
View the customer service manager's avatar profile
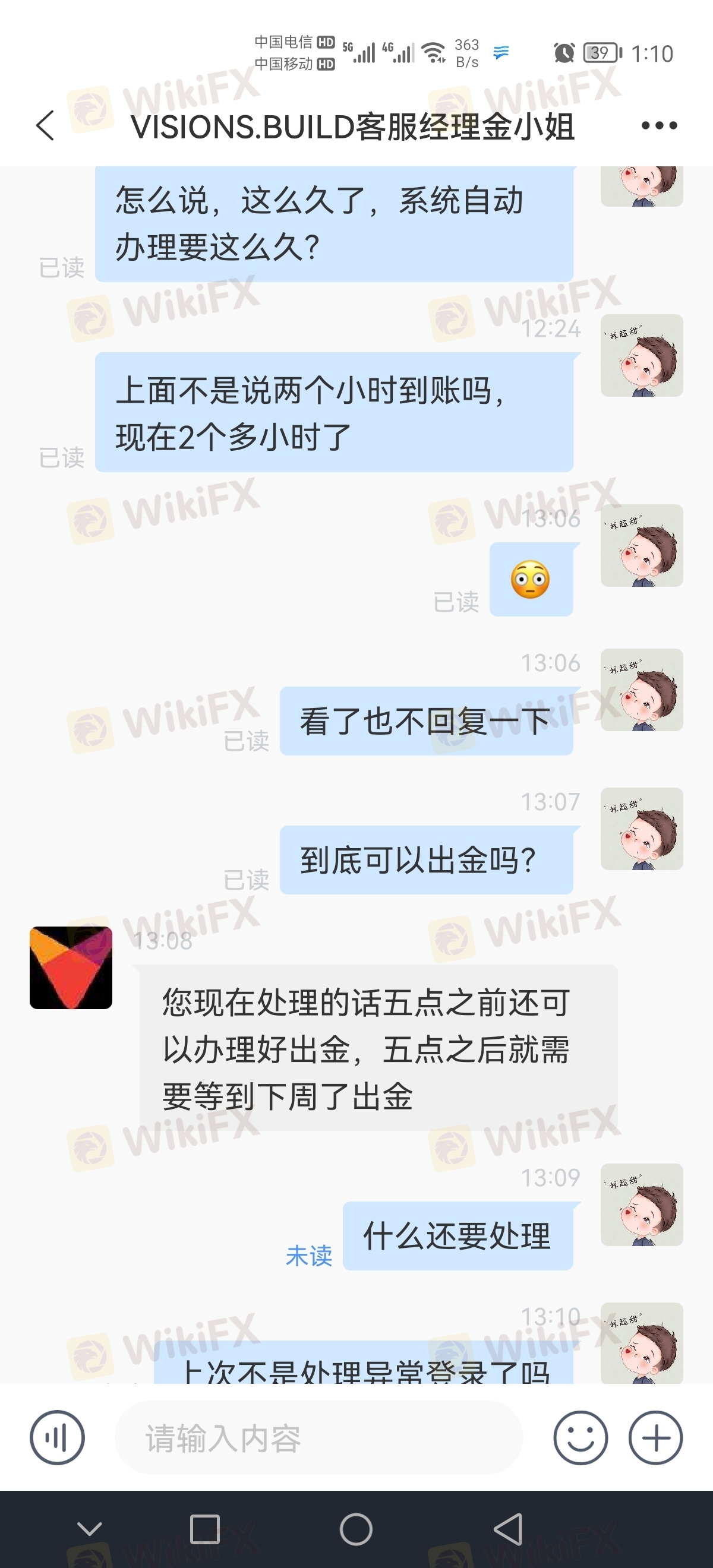(x=71, y=967)
